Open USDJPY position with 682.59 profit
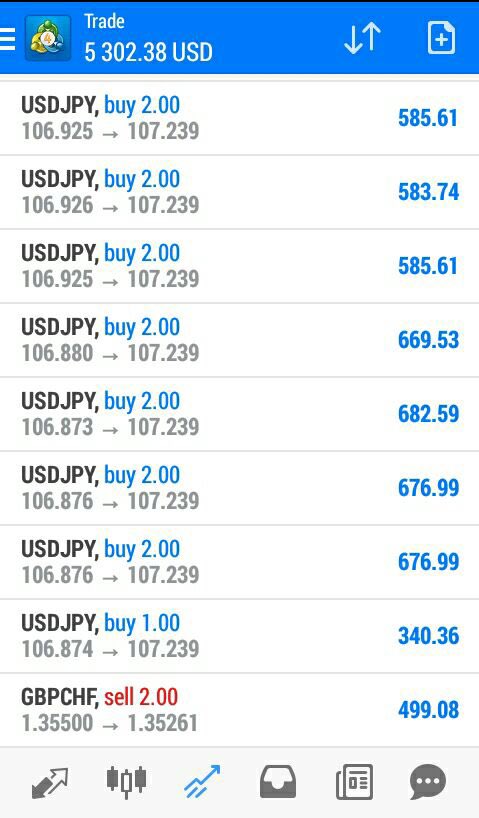This screenshot has height=818, width=479. (240, 414)
